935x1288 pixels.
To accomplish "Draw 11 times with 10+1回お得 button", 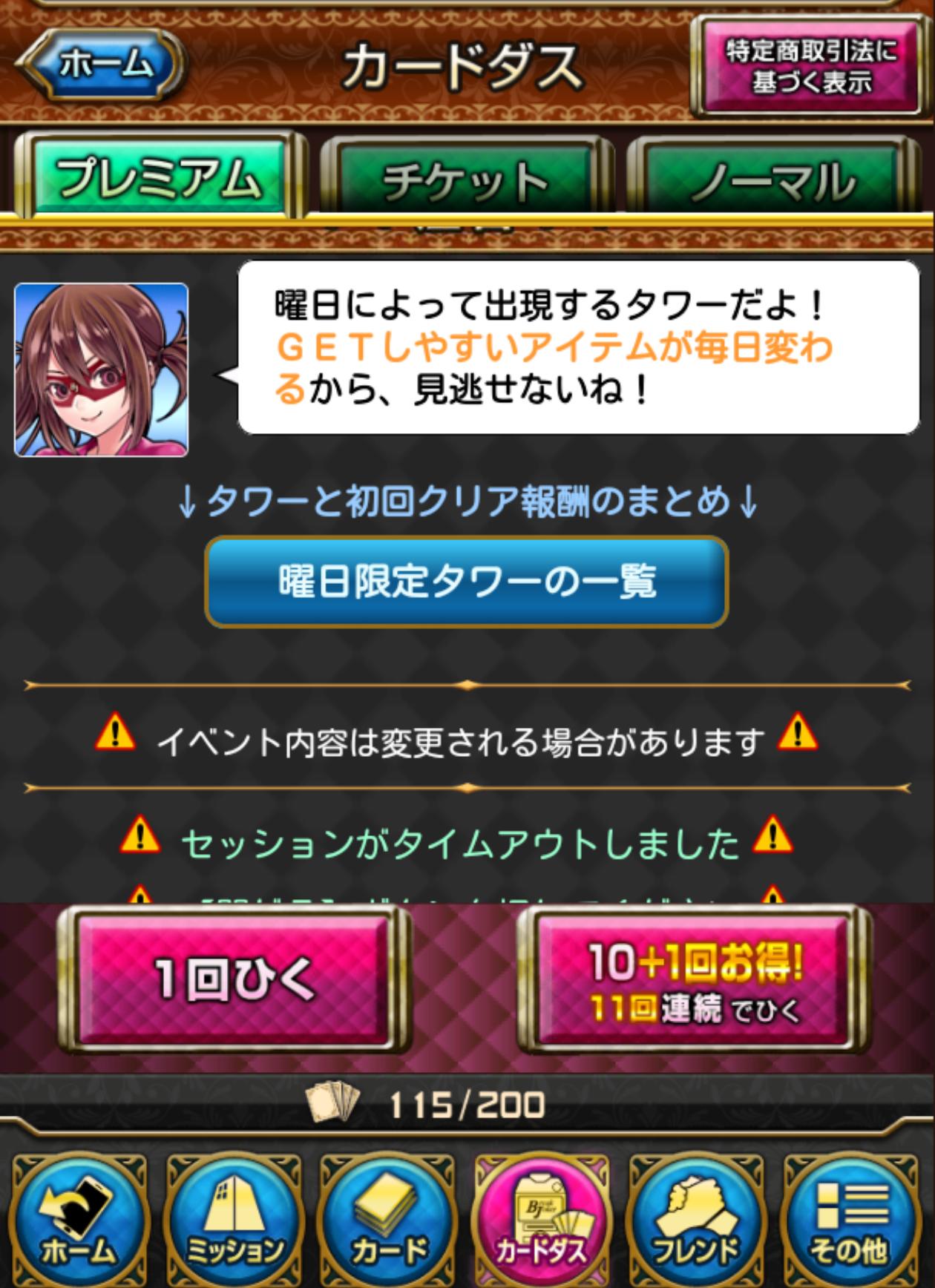I will pyautogui.click(x=694, y=979).
